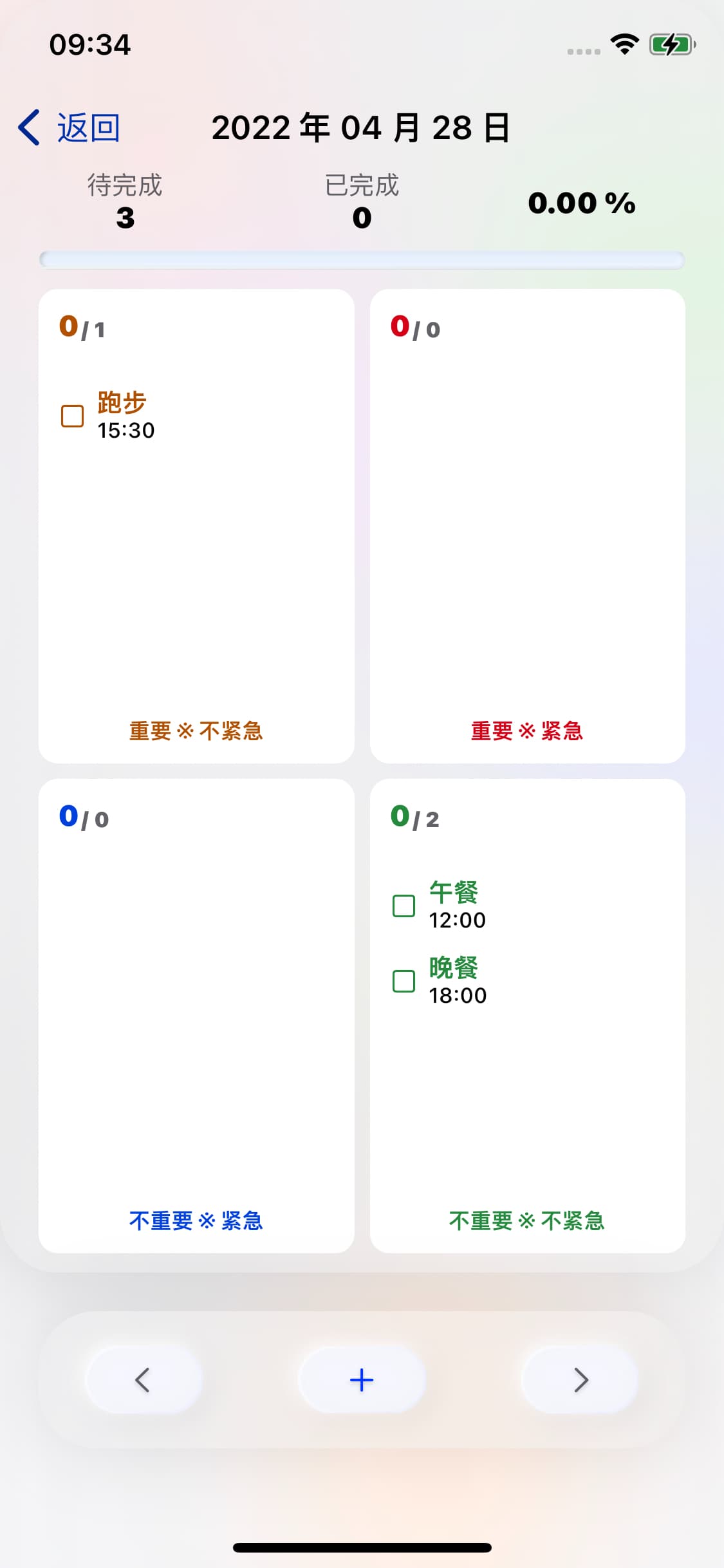Tap the 返回 back button
This screenshot has width=724, height=1568.
point(70,127)
